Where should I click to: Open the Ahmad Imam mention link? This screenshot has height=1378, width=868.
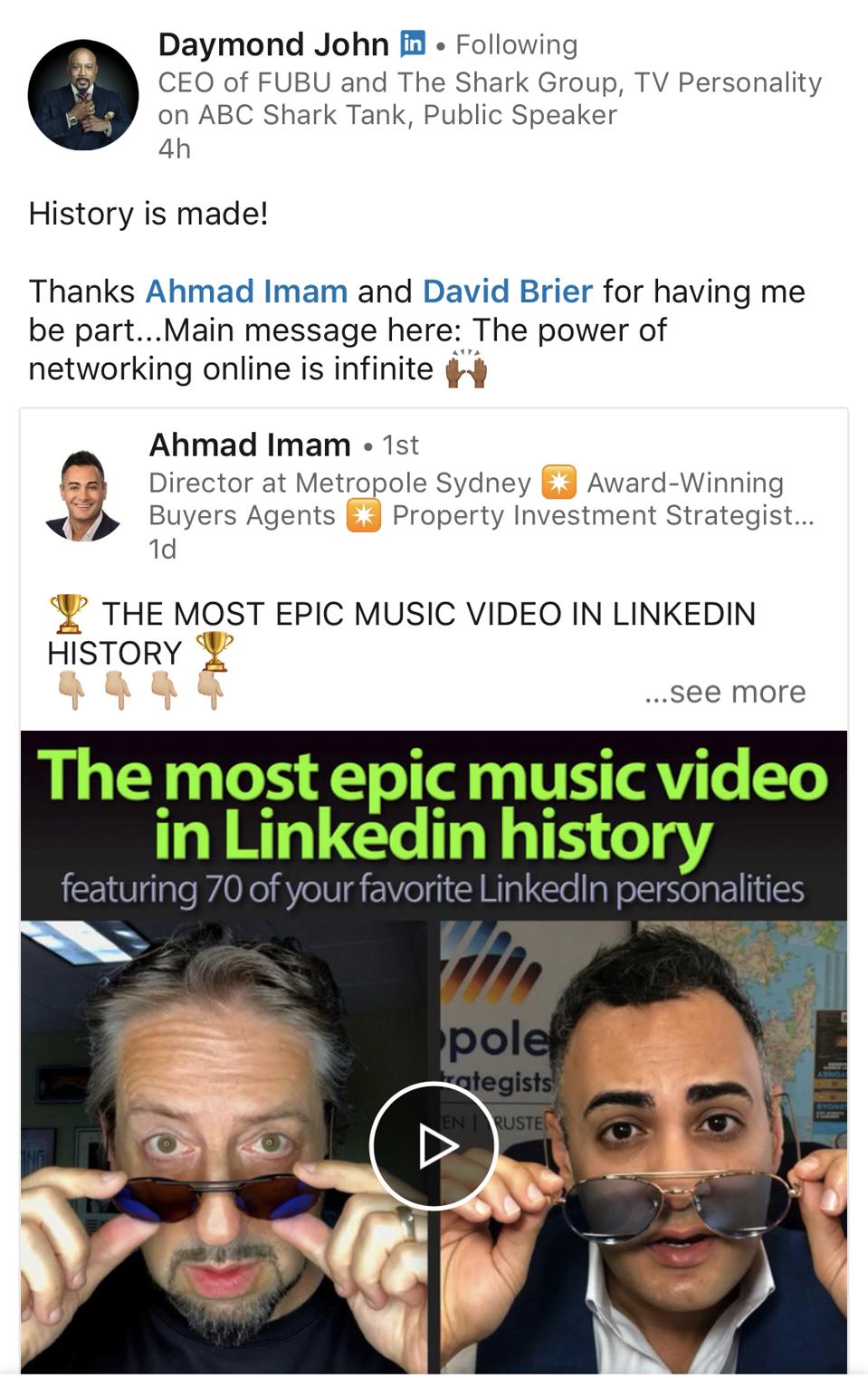pyautogui.click(x=246, y=292)
